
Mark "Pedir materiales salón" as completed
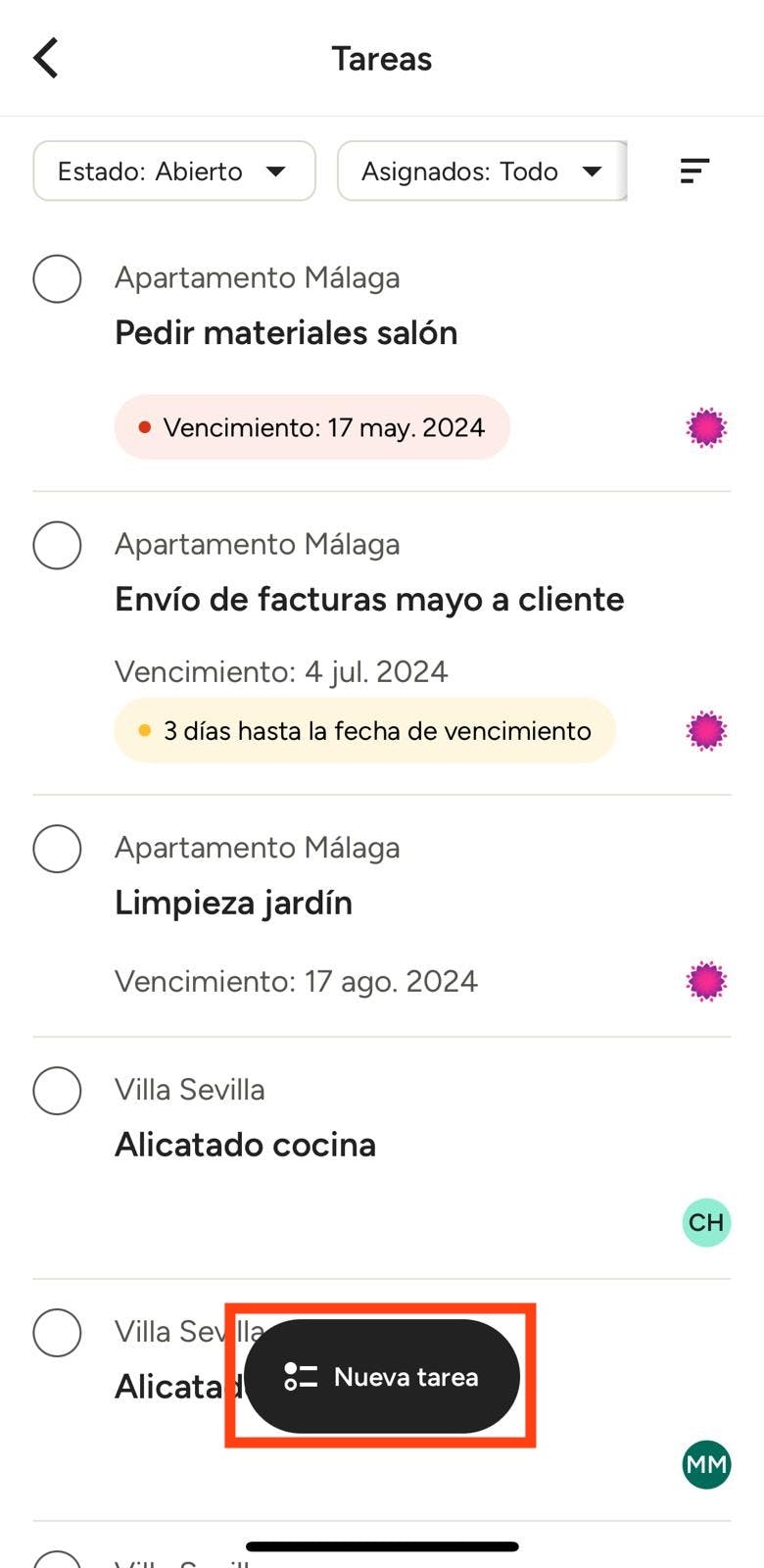click(57, 279)
